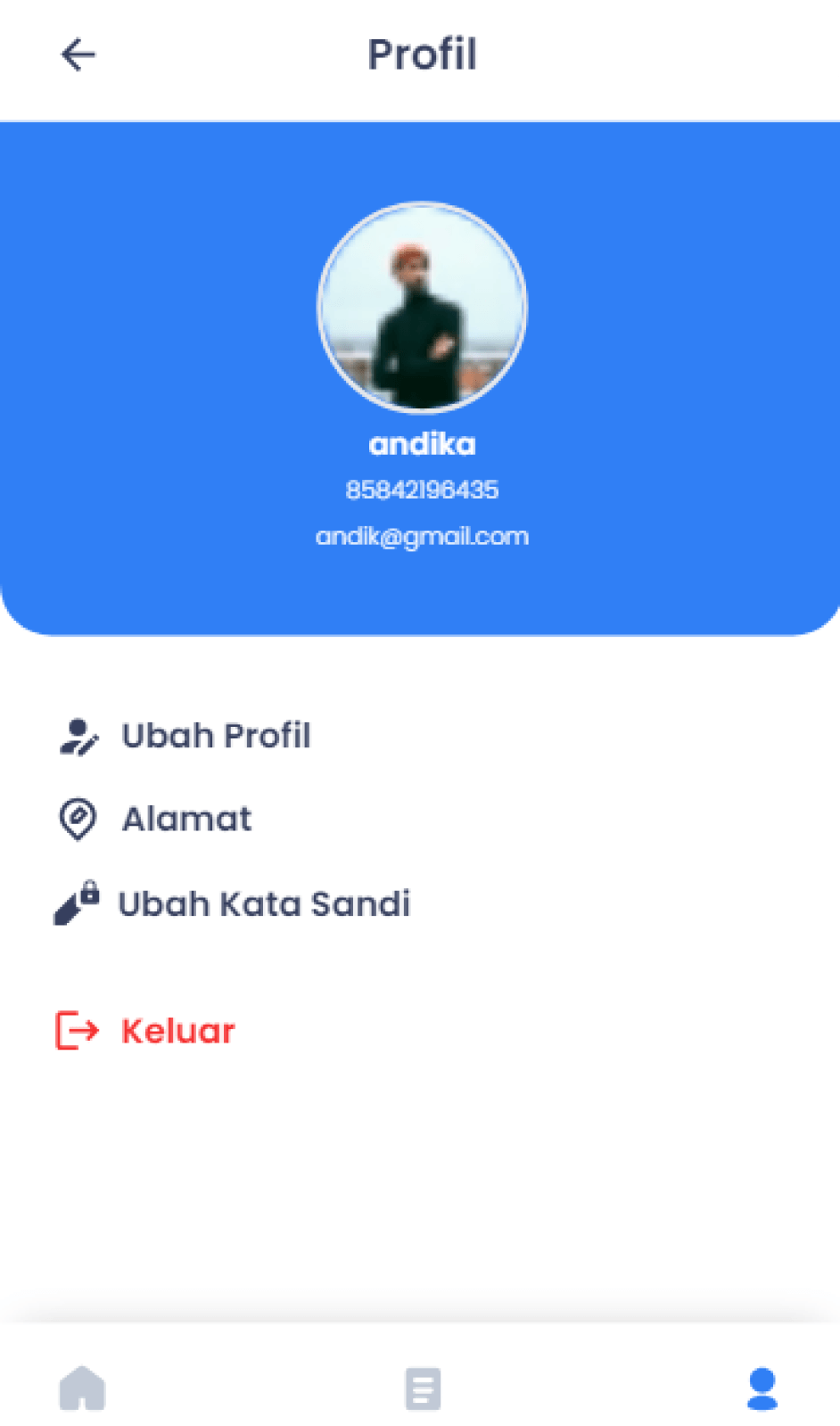Open the Alamat address settings
Image resolution: width=840 pixels, height=1426 pixels.
155,819
